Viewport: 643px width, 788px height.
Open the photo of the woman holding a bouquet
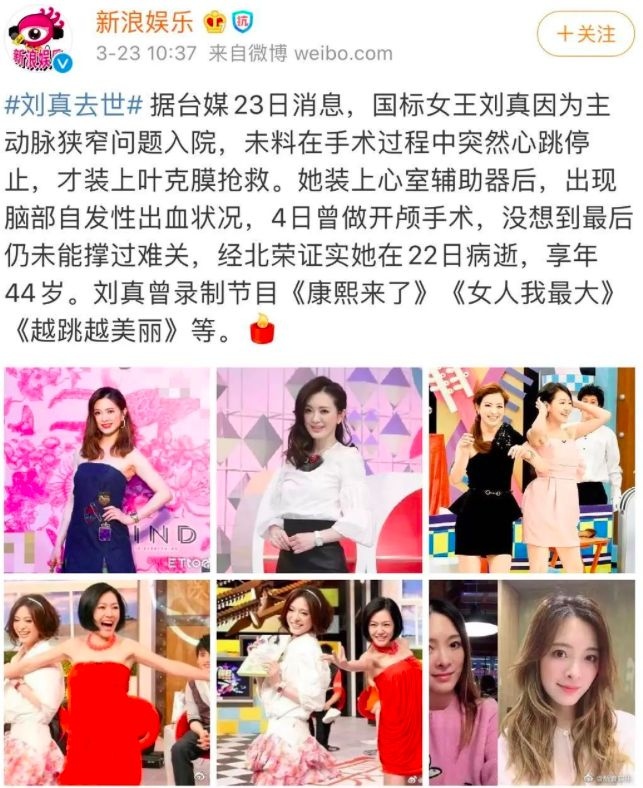(318, 682)
